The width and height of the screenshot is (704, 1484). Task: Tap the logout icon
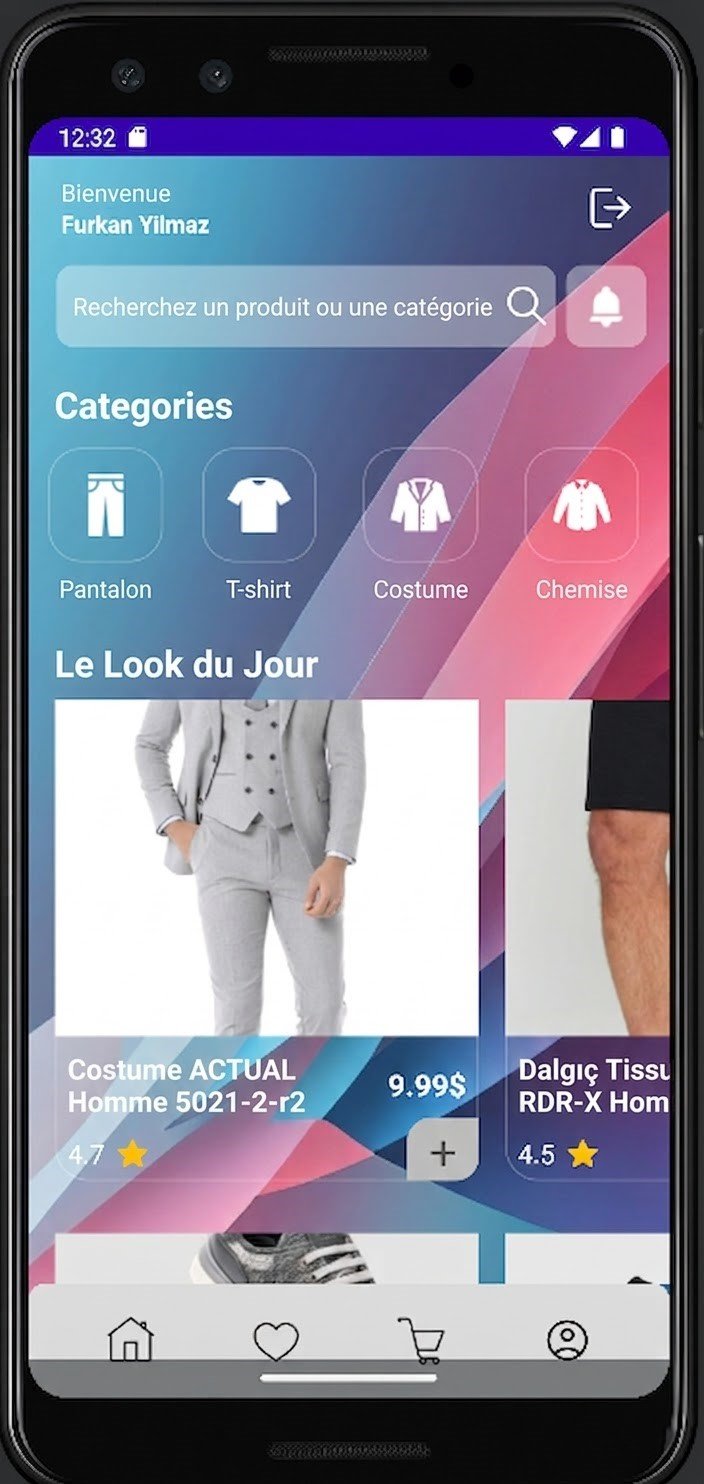[x=609, y=208]
